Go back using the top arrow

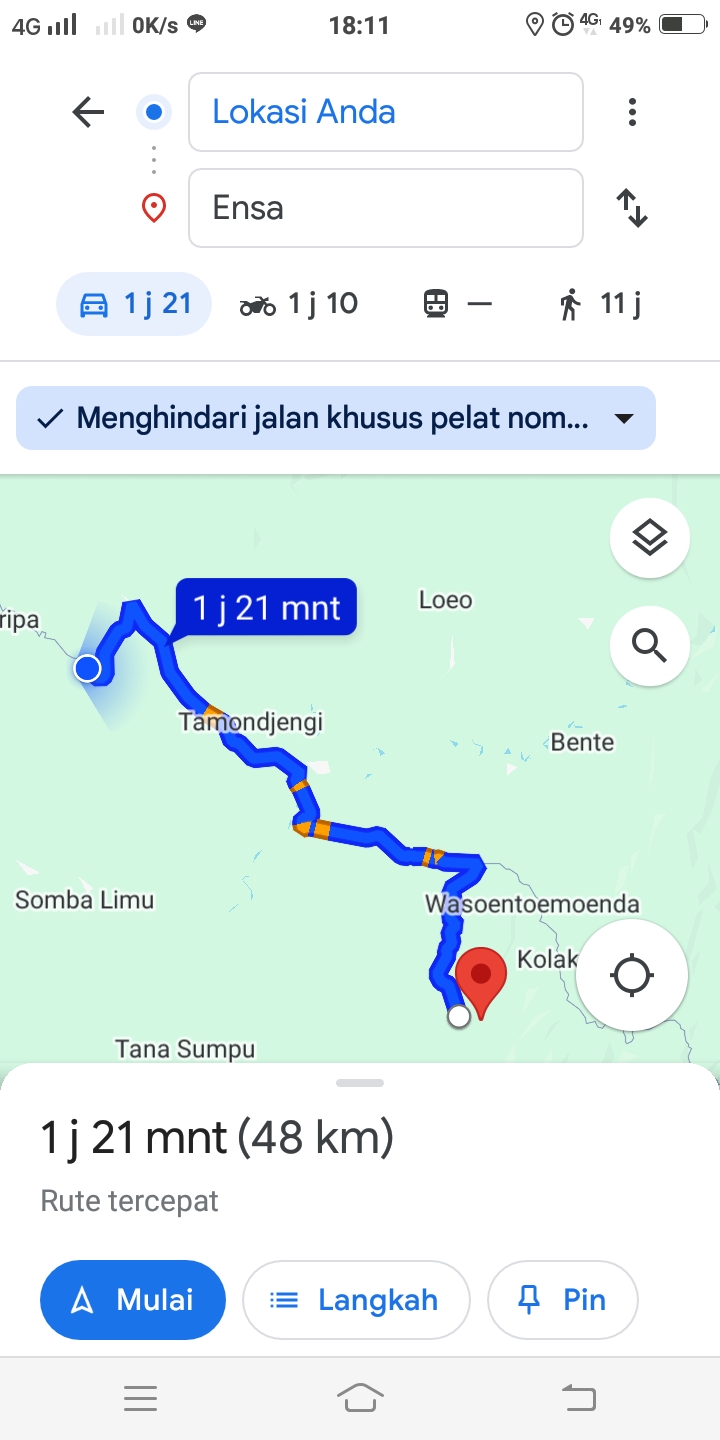tap(88, 112)
